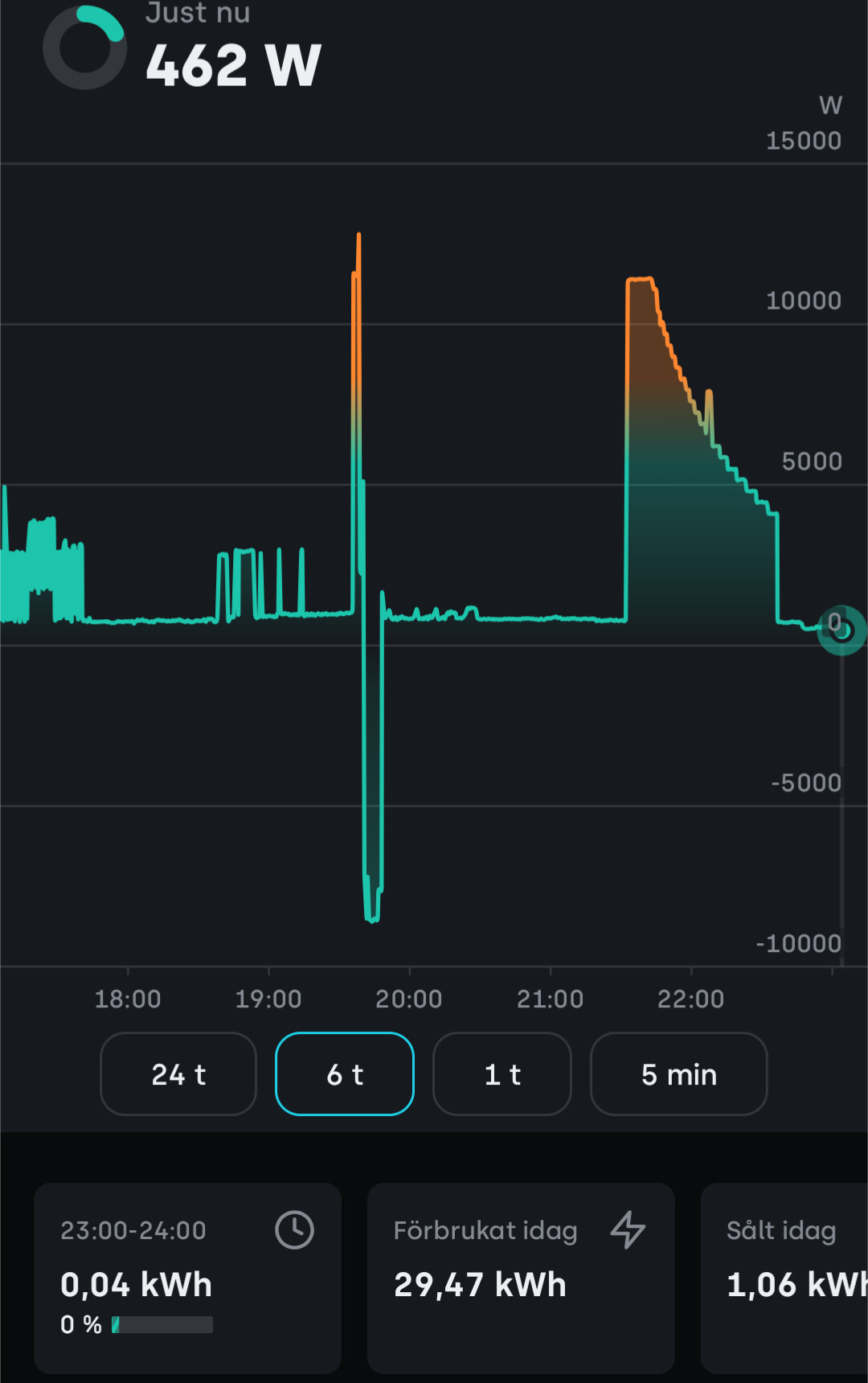868x1383 pixels.
Task: Show the 1 t time range
Action: click(x=502, y=1073)
